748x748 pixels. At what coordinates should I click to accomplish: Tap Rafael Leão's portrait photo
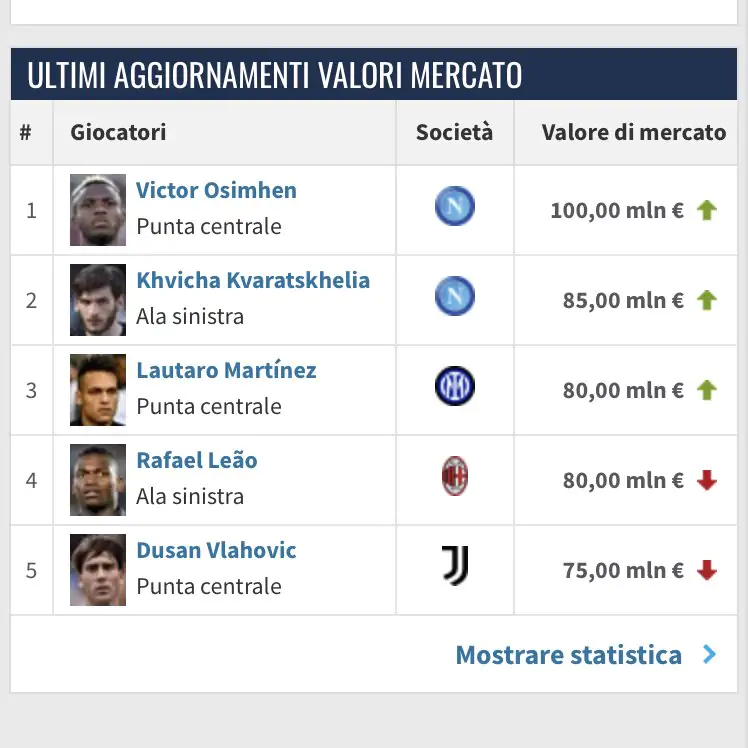98,480
